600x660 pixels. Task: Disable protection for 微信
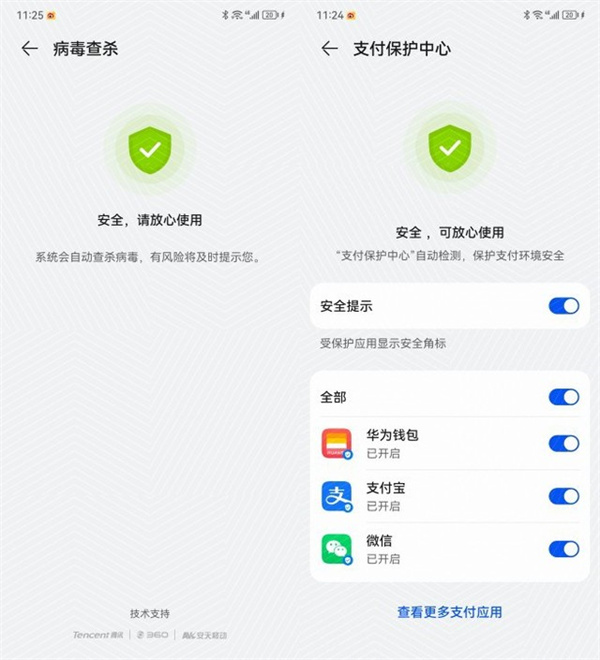point(563,548)
